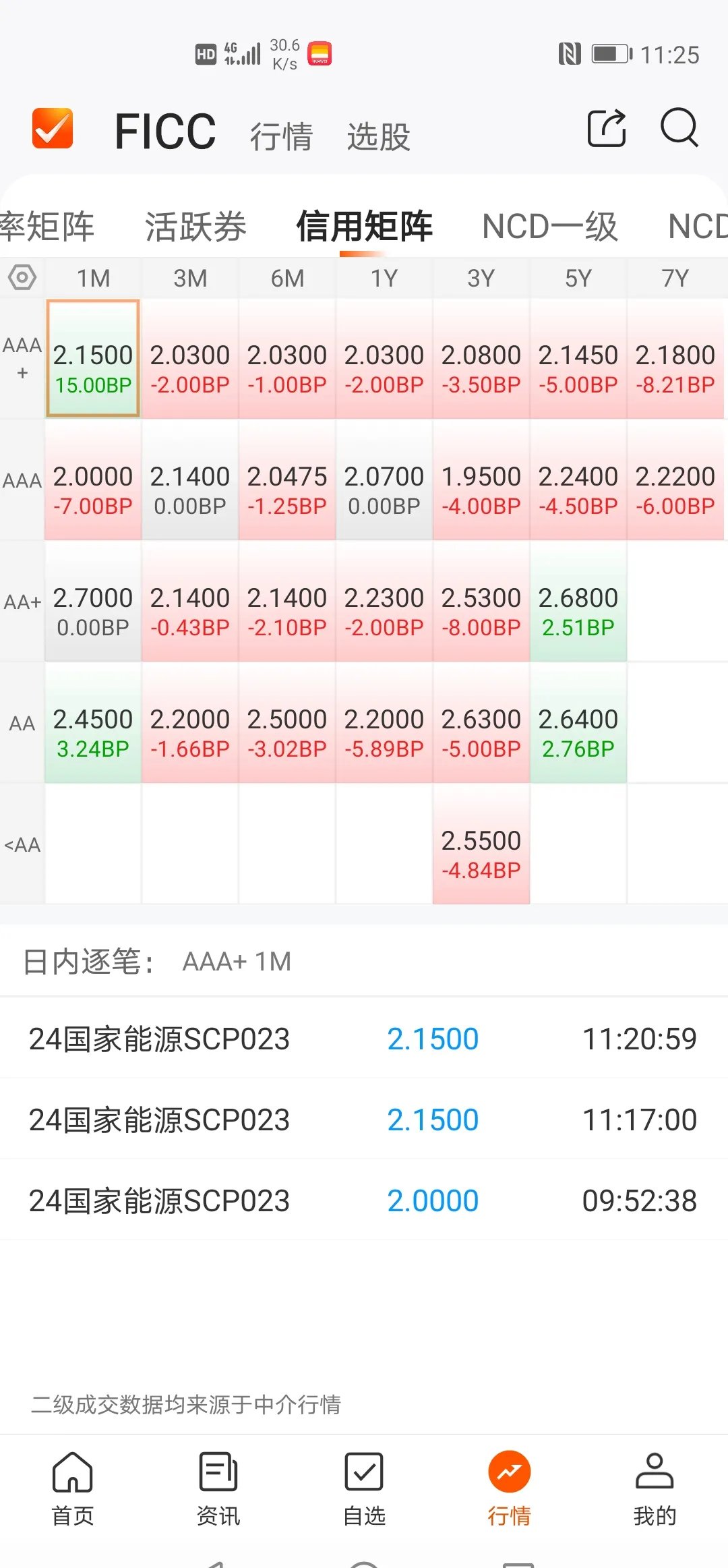Viewport: 728px width, 1568px height.
Task: Select 选股 in the top header
Action: coord(378,135)
